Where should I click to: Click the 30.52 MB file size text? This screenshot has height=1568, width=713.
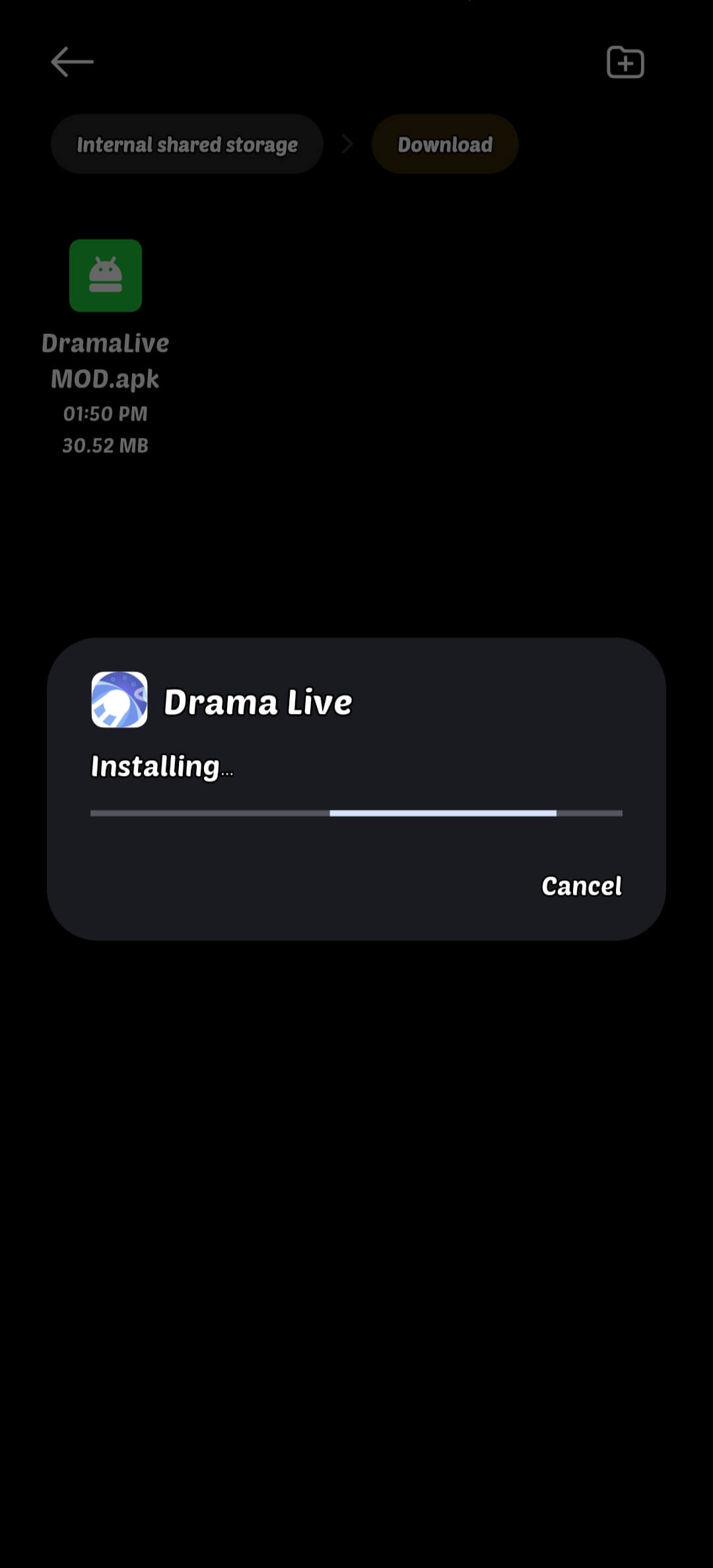(x=106, y=445)
